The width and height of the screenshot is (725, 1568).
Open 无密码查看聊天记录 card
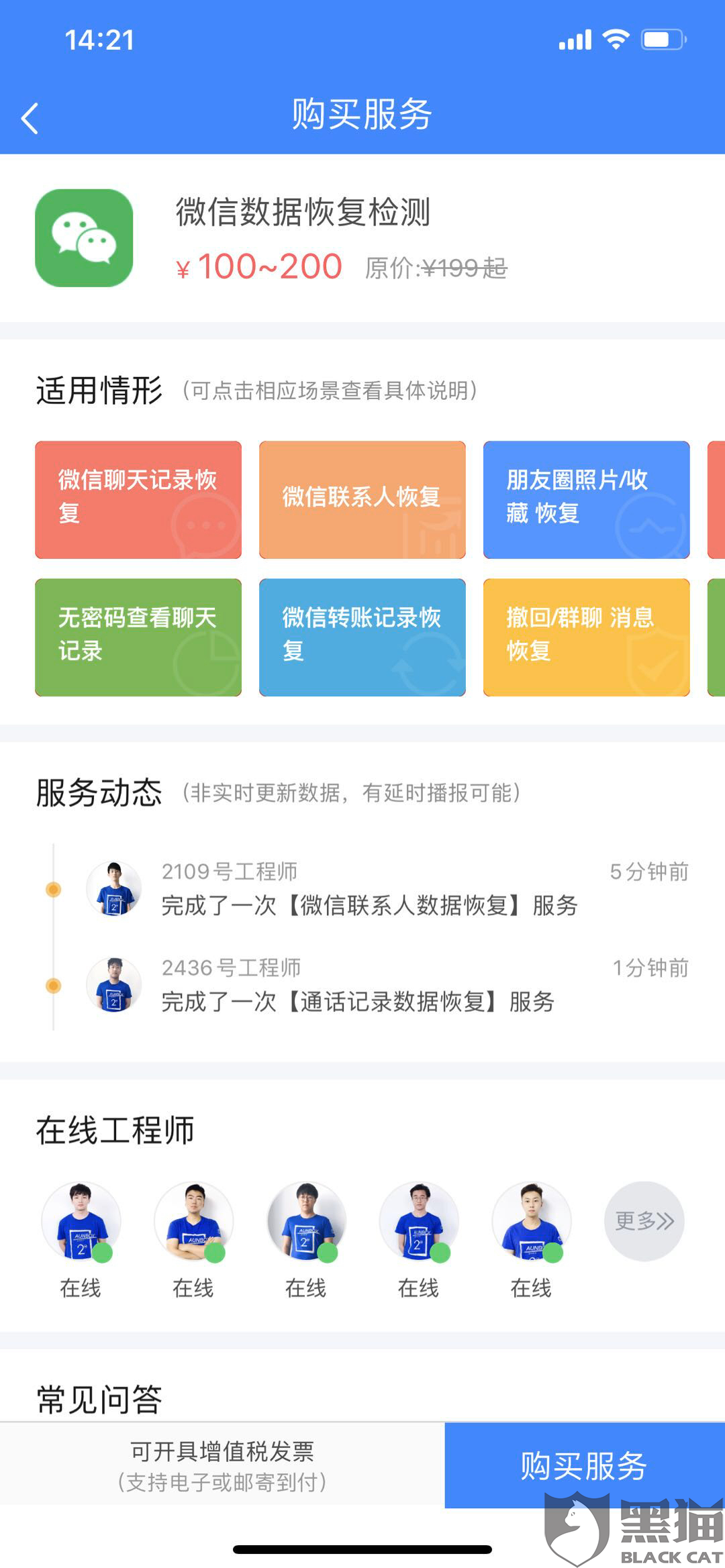[138, 637]
